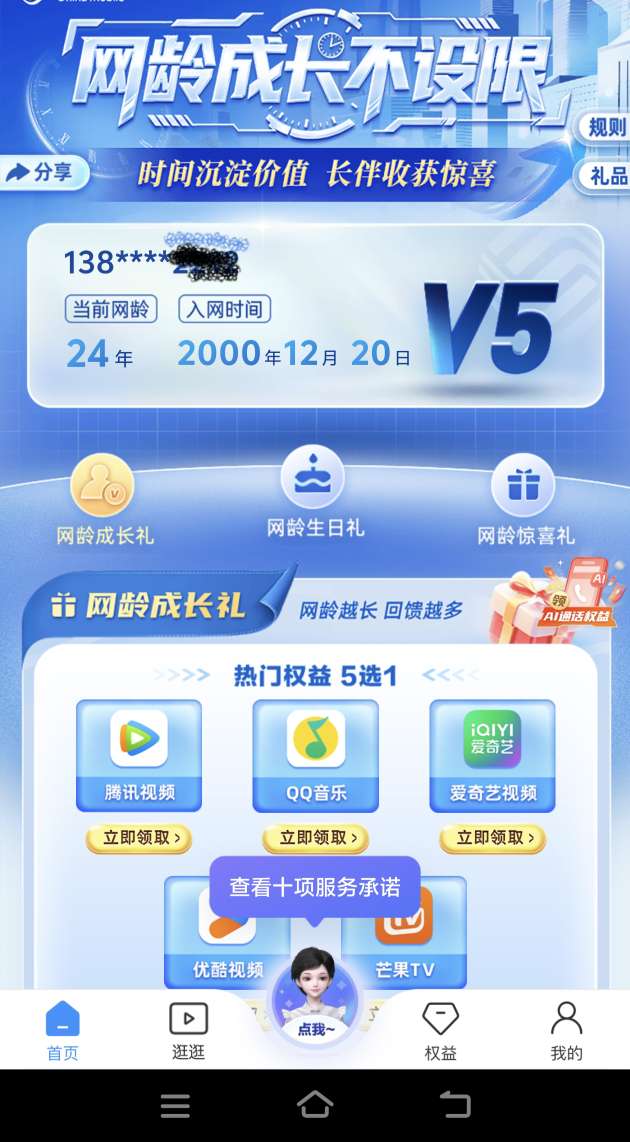Claim QQ音乐 with 立即领取
The width and height of the screenshot is (630, 1142).
click(x=315, y=838)
